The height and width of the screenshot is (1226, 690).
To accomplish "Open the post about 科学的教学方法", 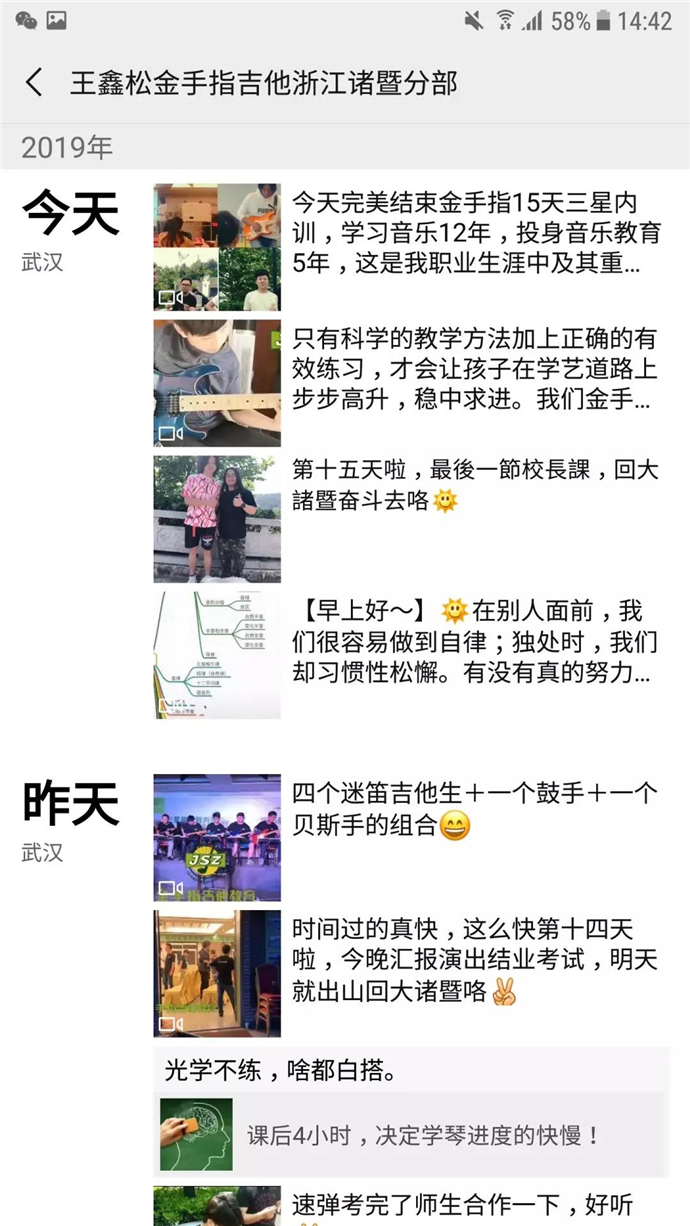I will click(x=476, y=369).
